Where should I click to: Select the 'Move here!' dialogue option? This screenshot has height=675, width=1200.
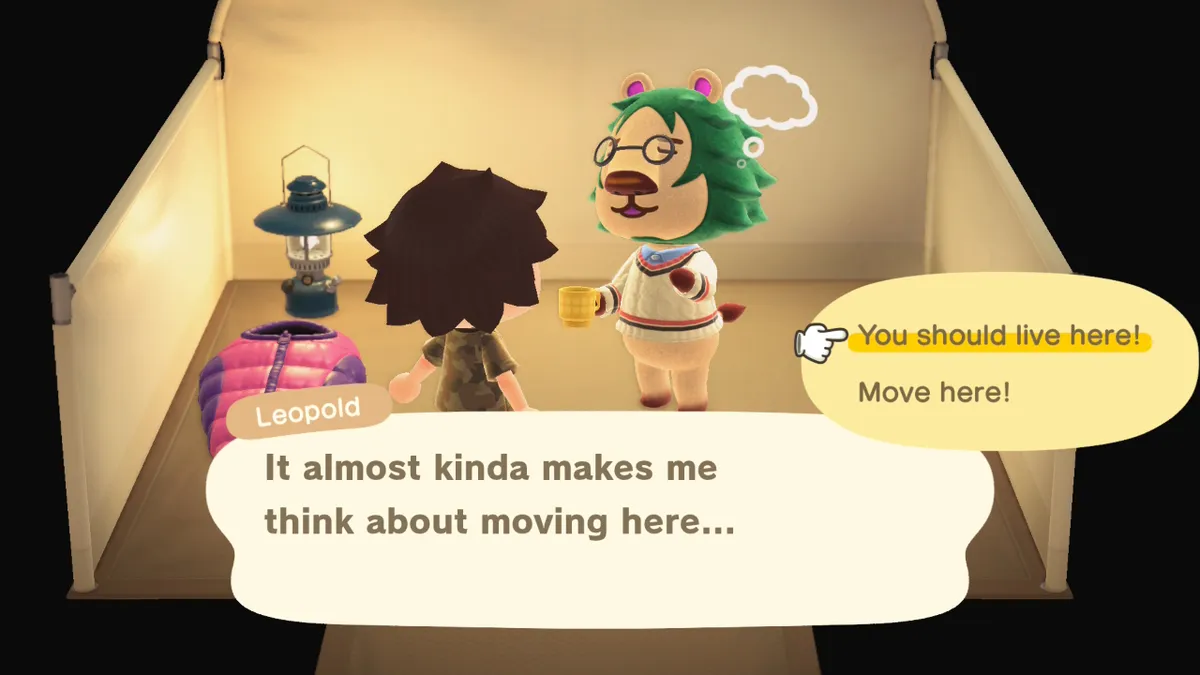(933, 392)
